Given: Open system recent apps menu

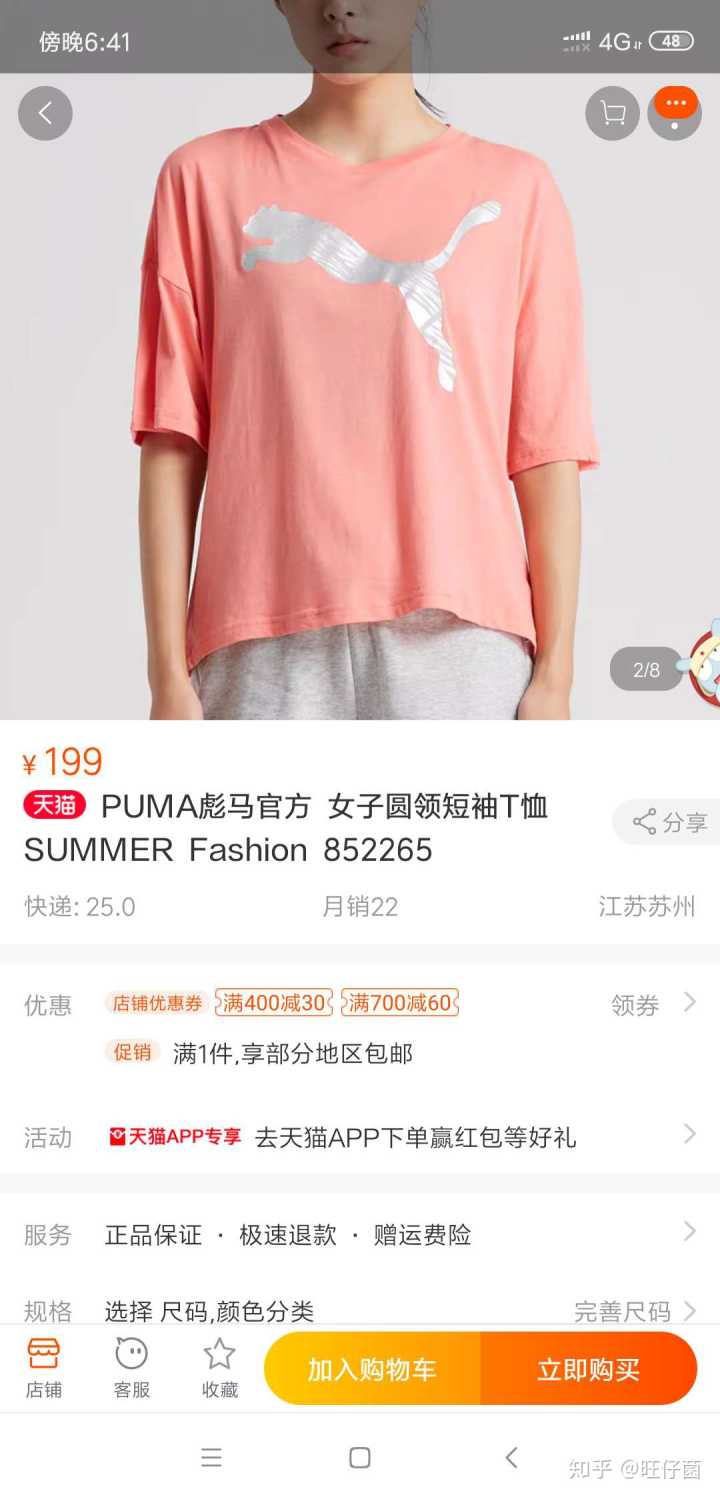Looking at the screenshot, I should (x=211, y=1458).
